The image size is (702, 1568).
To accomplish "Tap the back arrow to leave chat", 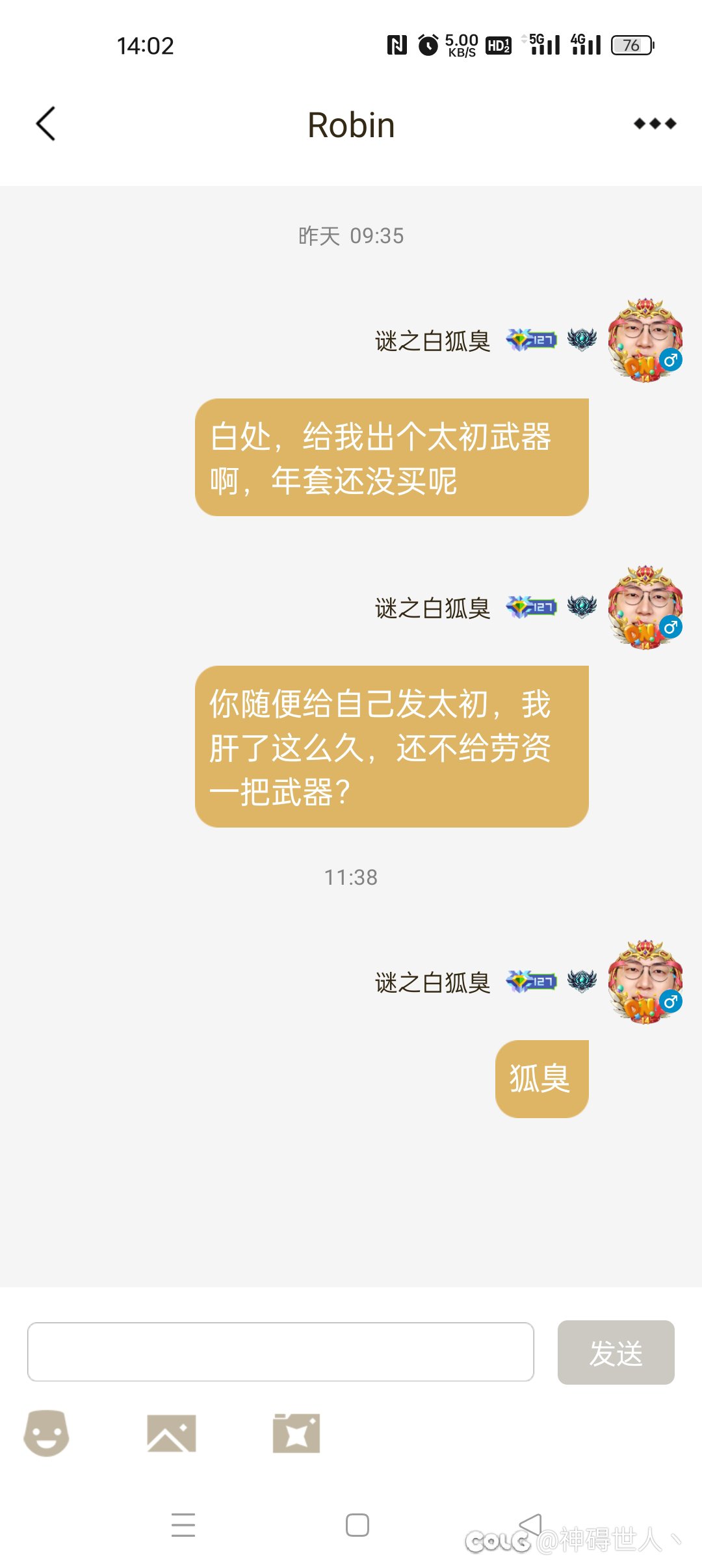I will [45, 124].
